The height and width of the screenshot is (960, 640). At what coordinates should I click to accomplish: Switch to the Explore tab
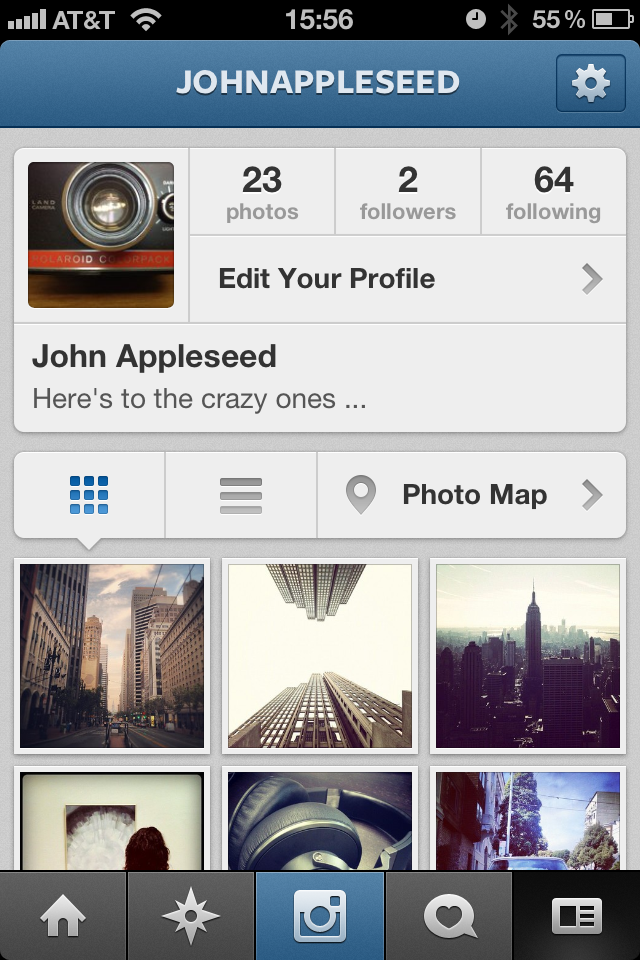tap(191, 916)
